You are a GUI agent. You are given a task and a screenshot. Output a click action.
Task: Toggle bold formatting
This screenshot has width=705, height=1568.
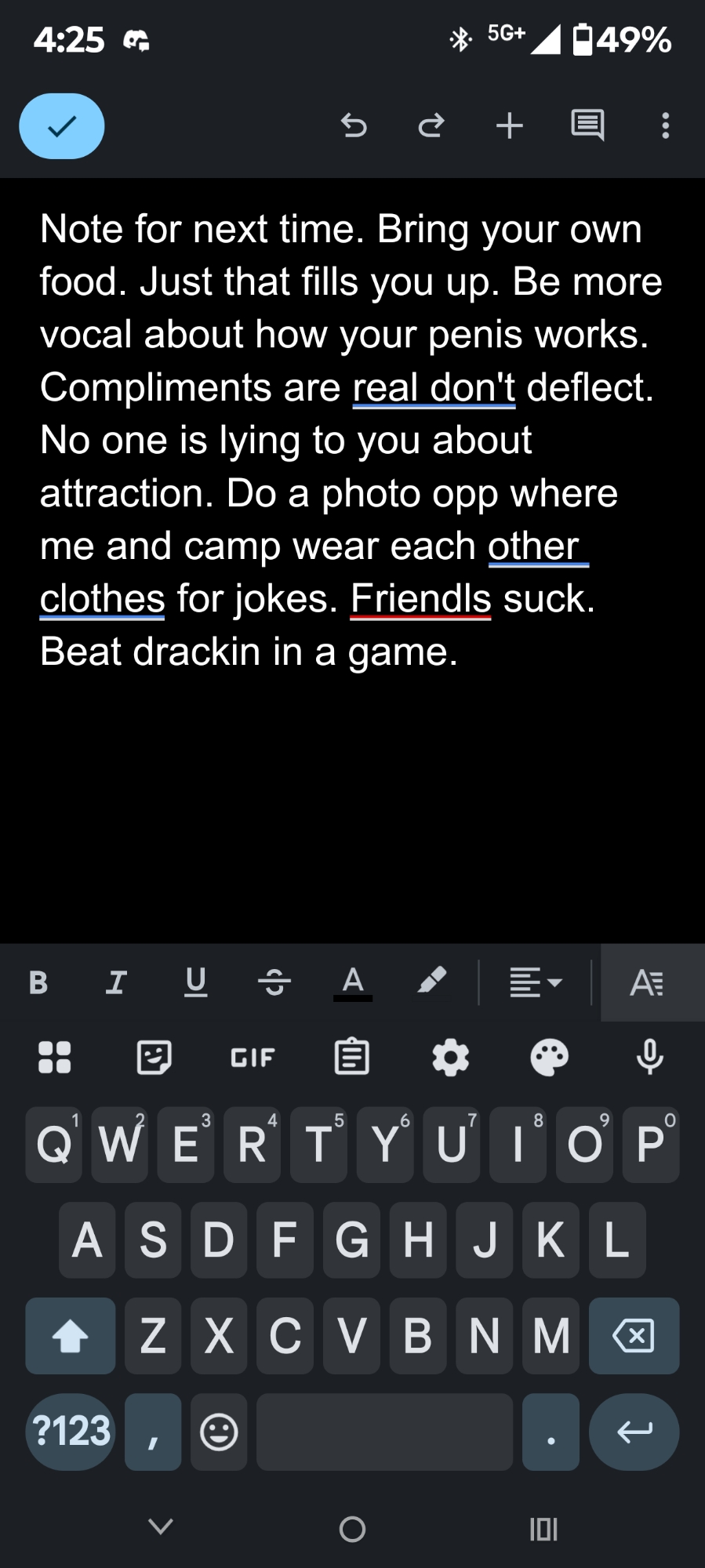coord(38,982)
